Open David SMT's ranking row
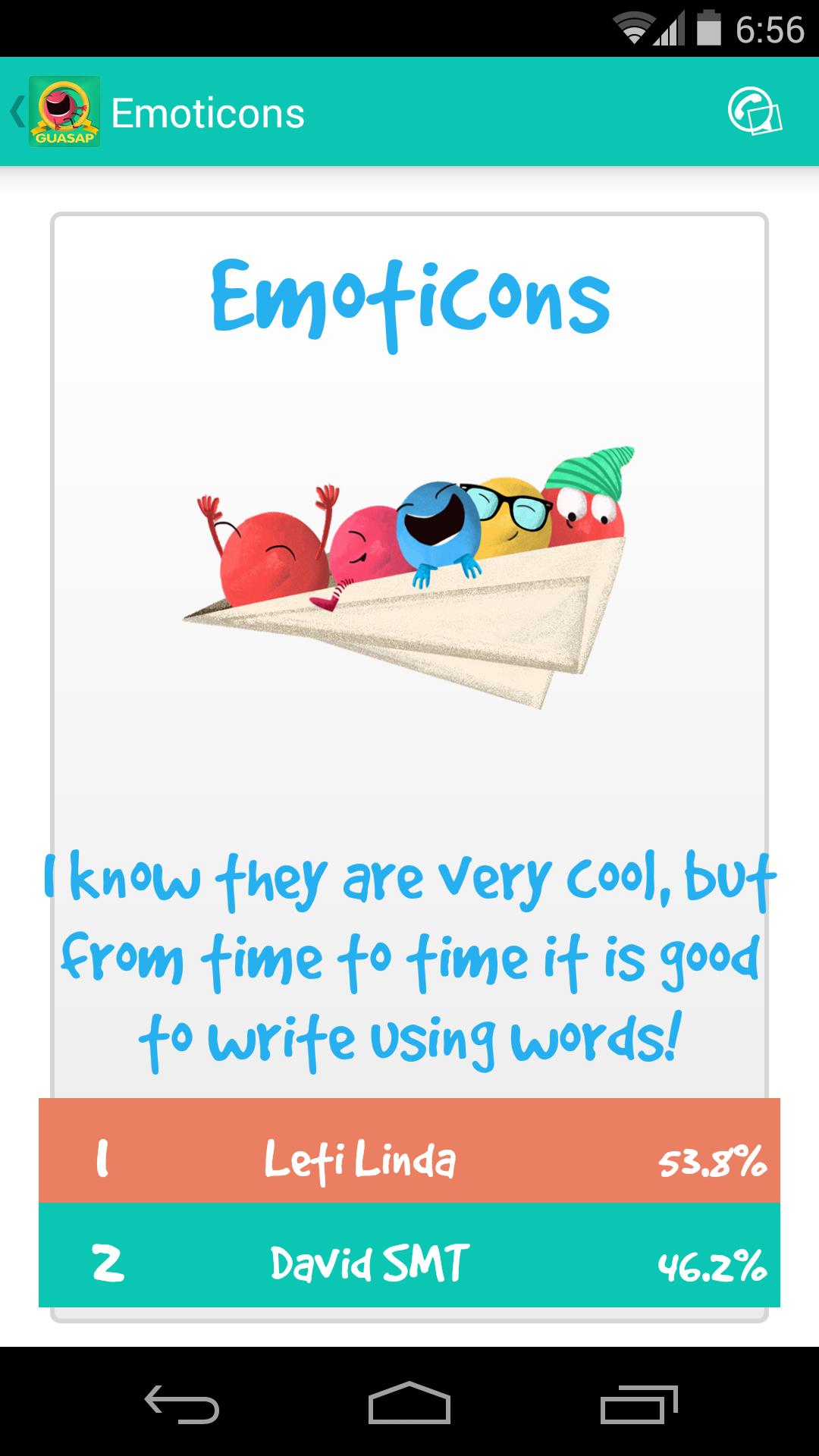This screenshot has width=819, height=1456. 409,1255
